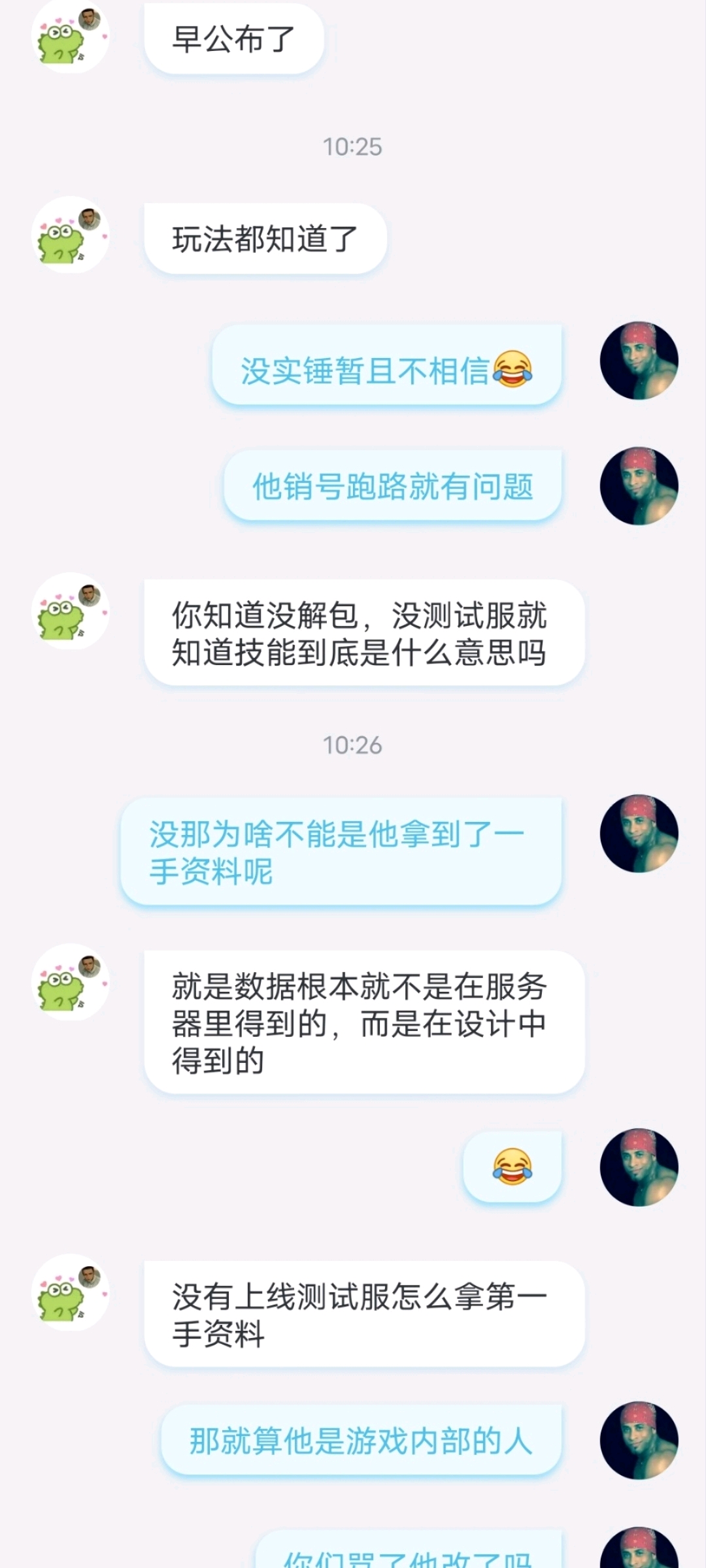The height and width of the screenshot is (1568, 706).
Task: Tap avatar next to "他销号跑路就有问题"
Action: pos(639,486)
